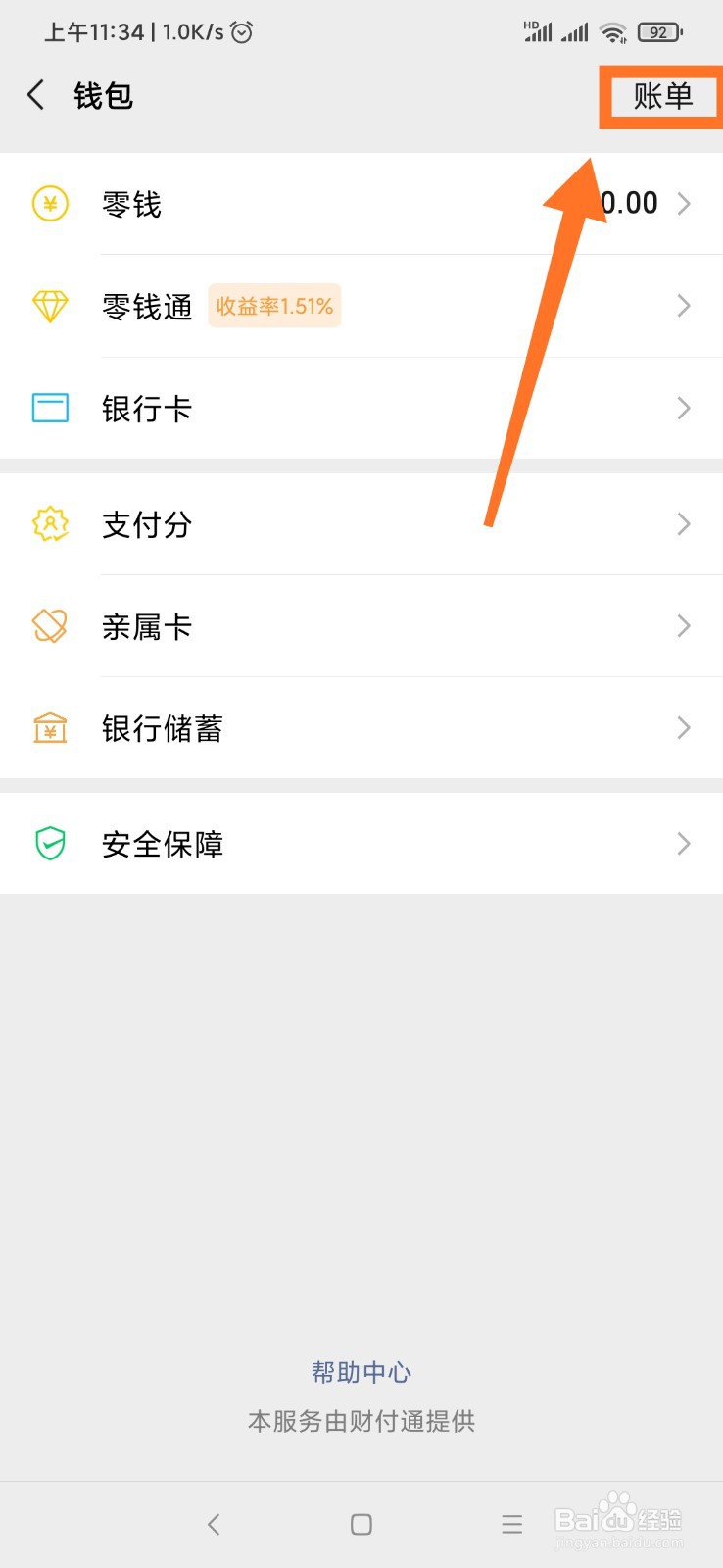Viewport: 723px width, 1568px height.
Task: Tap the 收益率1.51% rate badge
Action: click(x=274, y=306)
